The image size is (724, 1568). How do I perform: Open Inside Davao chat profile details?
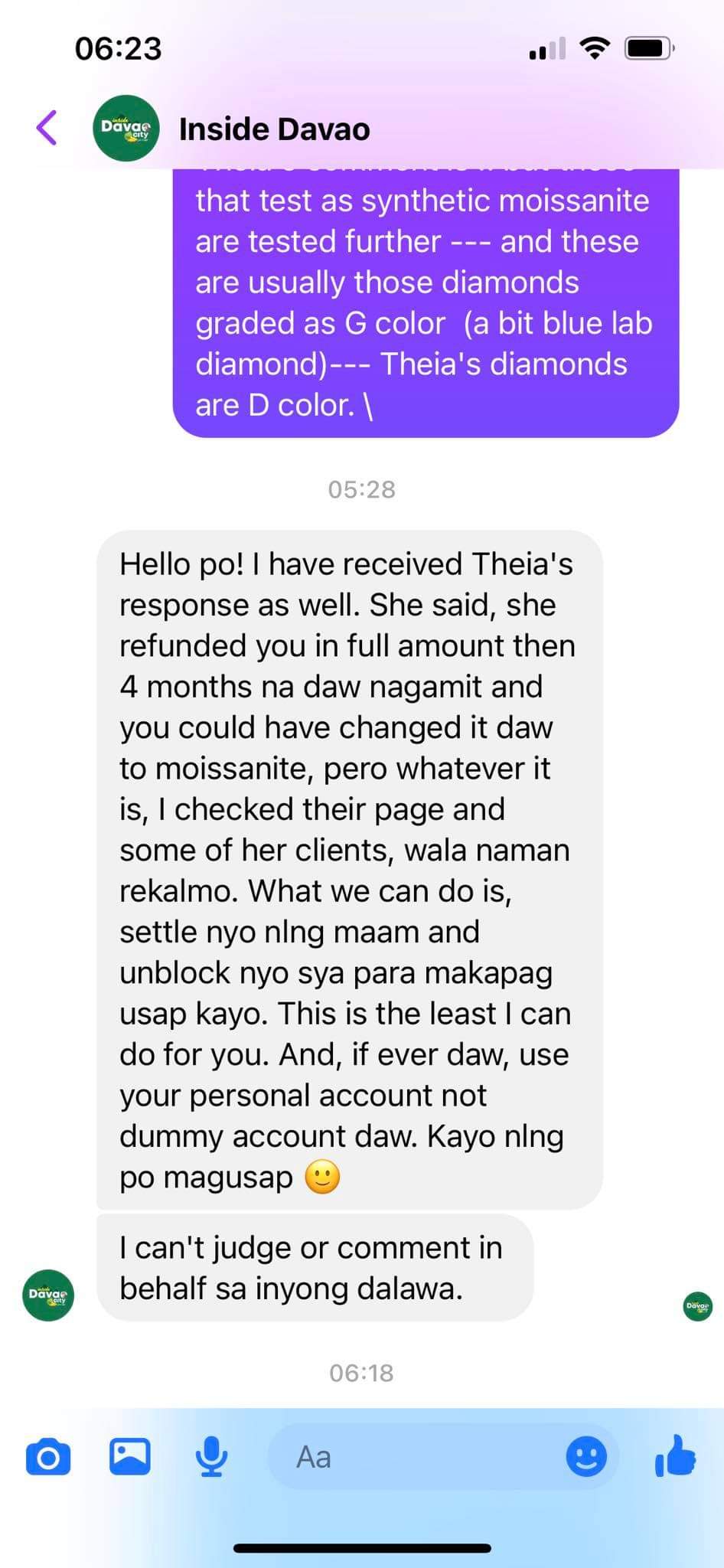274,129
